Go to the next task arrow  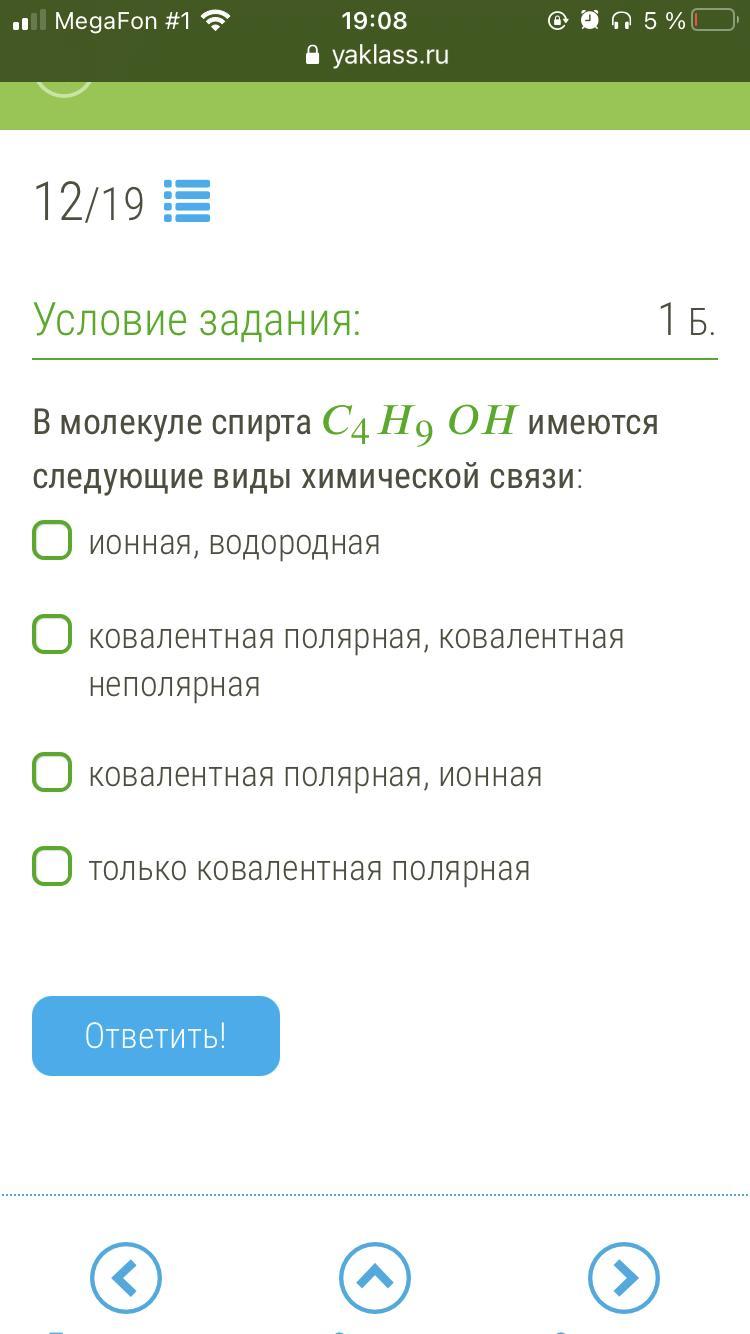pos(624,1277)
